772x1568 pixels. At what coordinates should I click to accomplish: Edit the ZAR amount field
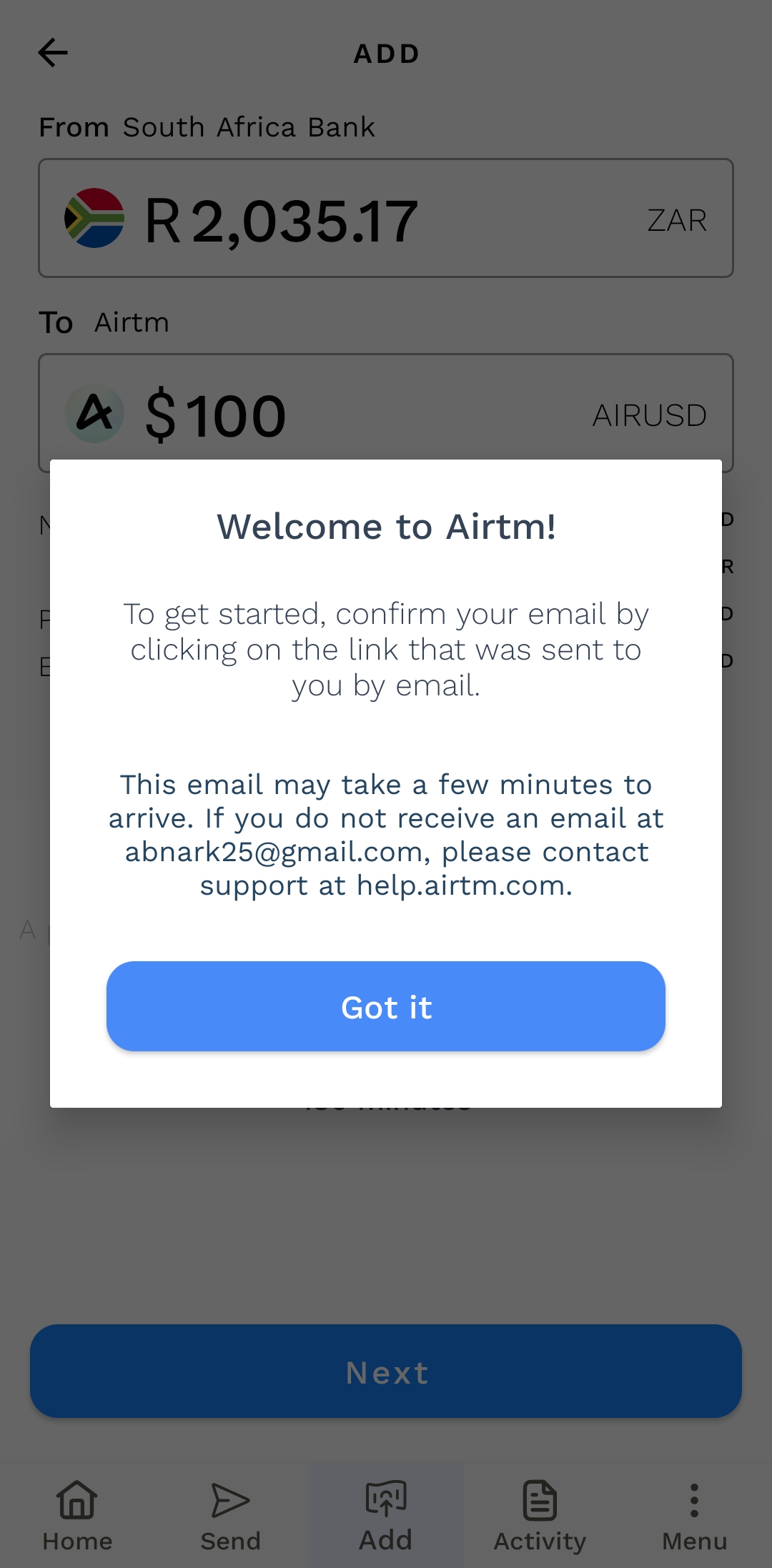[386, 219]
